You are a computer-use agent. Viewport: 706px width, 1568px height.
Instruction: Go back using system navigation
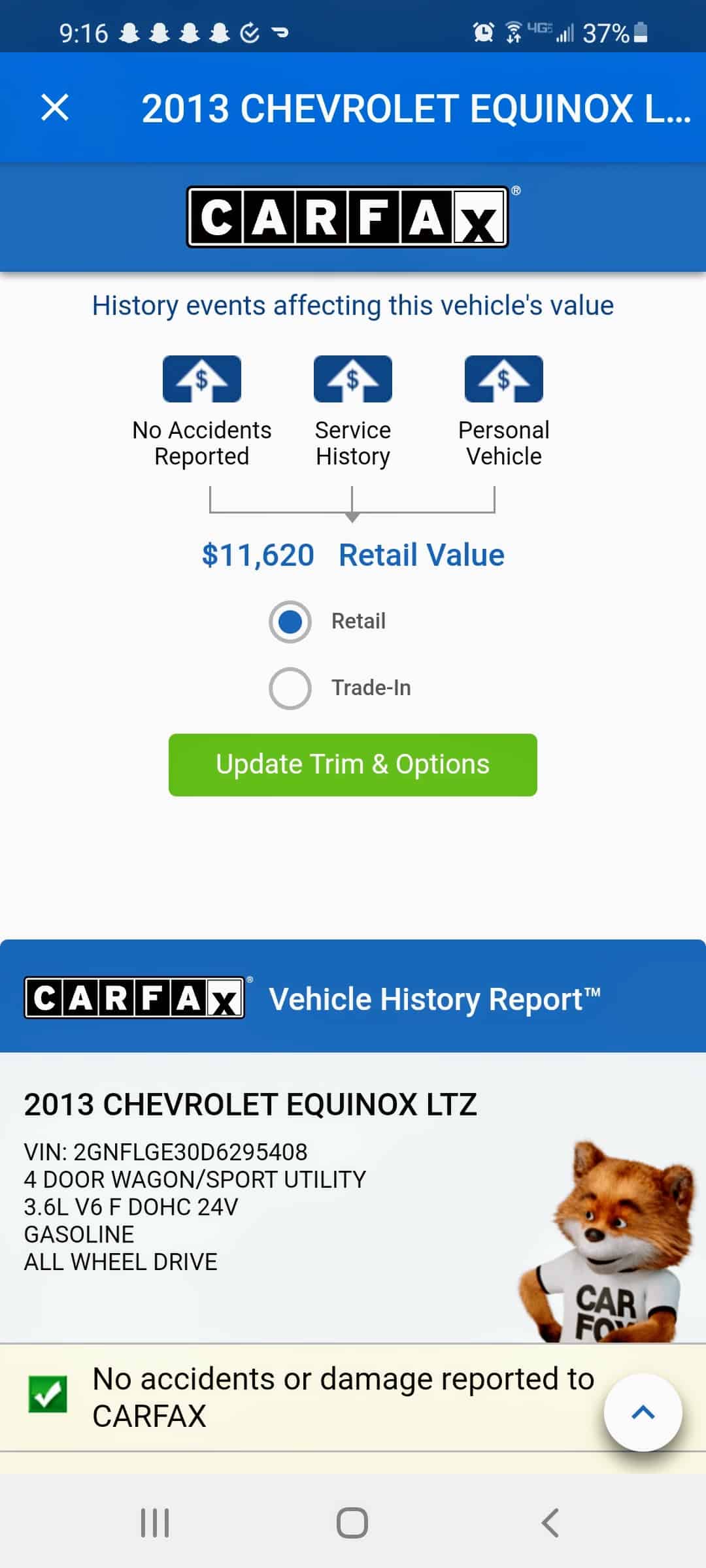point(550,1523)
